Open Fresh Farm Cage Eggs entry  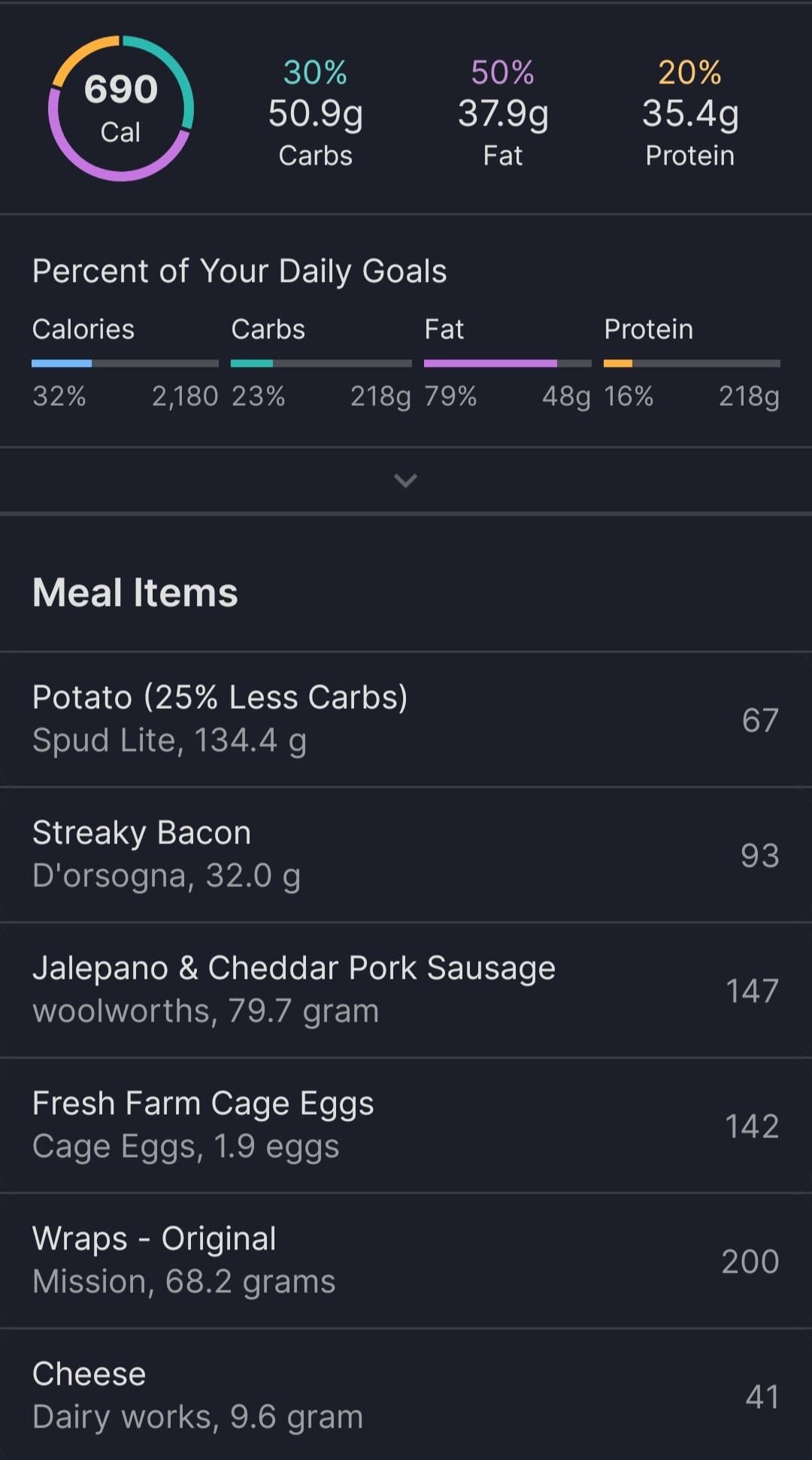click(x=406, y=1125)
